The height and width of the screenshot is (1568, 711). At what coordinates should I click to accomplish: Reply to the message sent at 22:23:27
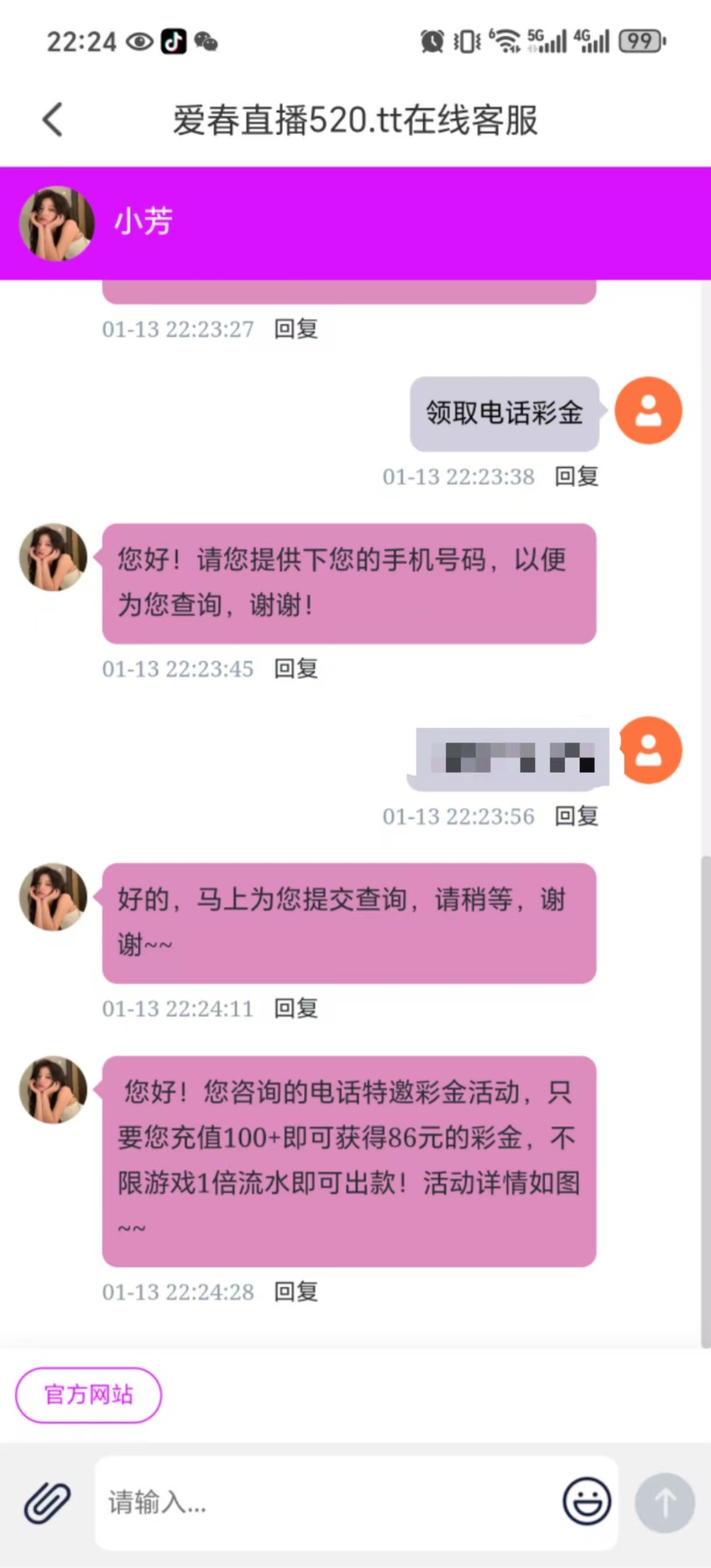296,329
